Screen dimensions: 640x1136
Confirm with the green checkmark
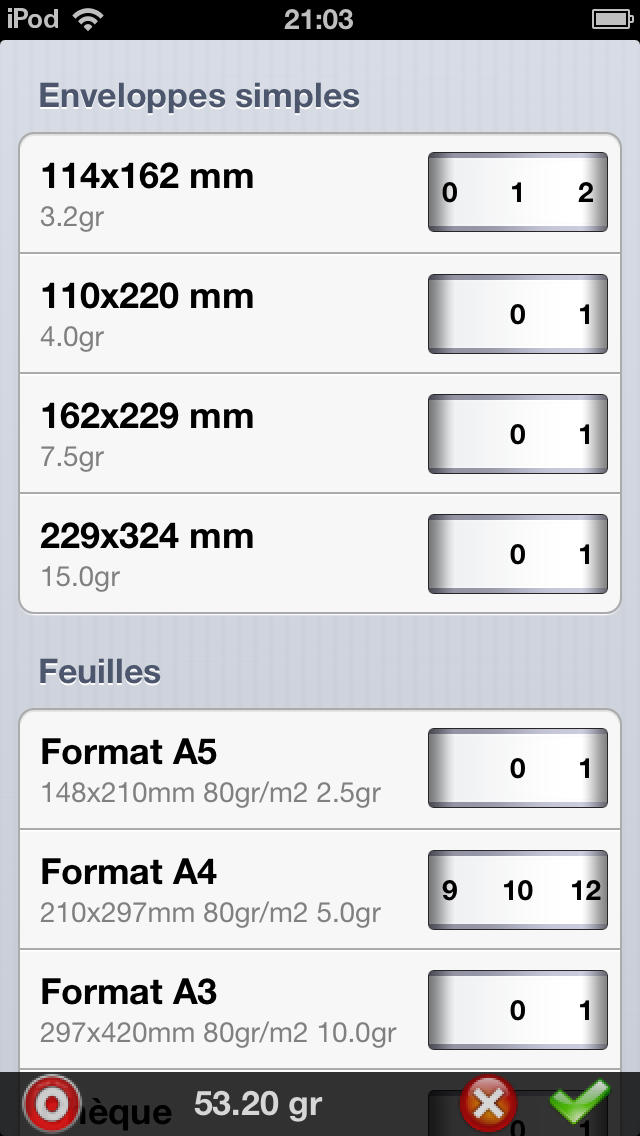[x=579, y=1103]
